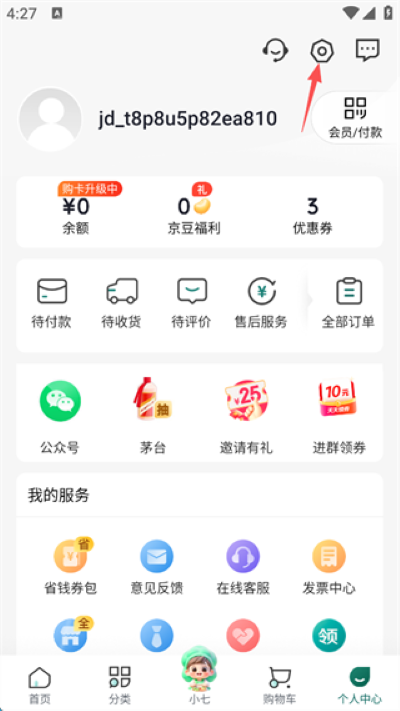View the 优惠券 coupons
The width and height of the screenshot is (400, 711).
point(312,216)
